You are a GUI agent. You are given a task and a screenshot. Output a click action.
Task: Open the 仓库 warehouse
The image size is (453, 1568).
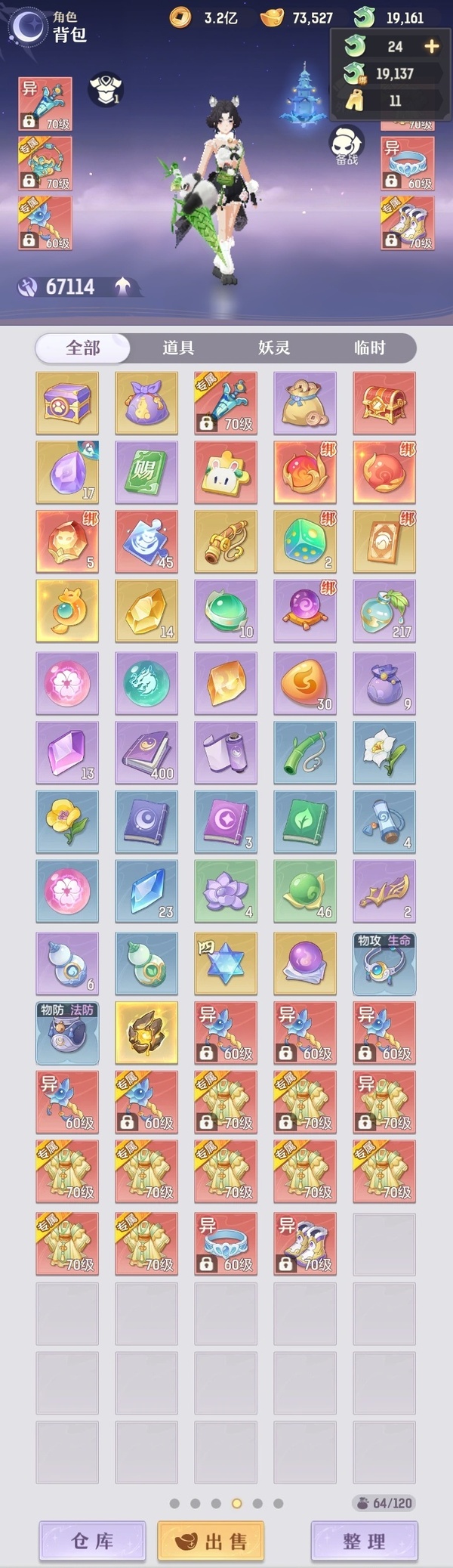(92, 1541)
